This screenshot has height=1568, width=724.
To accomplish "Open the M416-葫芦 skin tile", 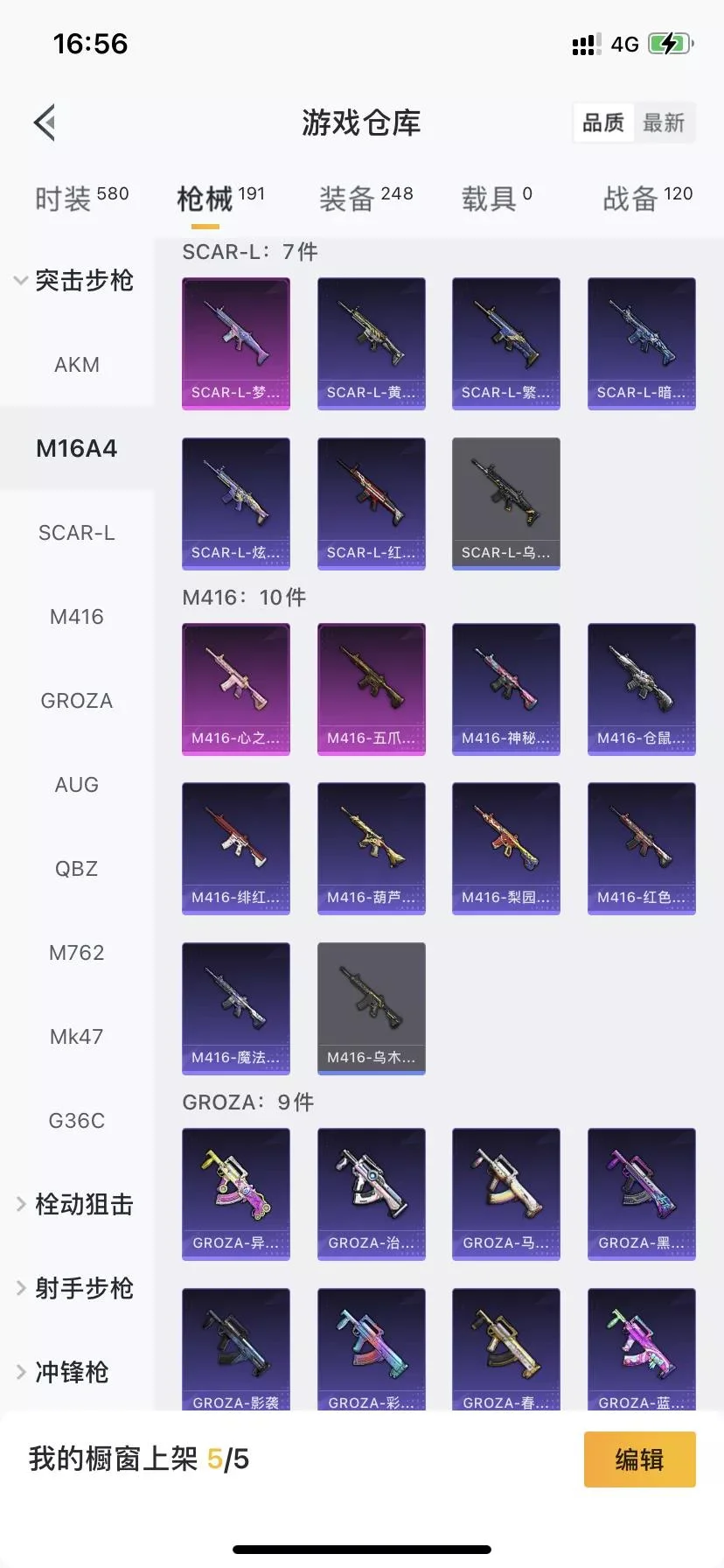I will (x=372, y=848).
